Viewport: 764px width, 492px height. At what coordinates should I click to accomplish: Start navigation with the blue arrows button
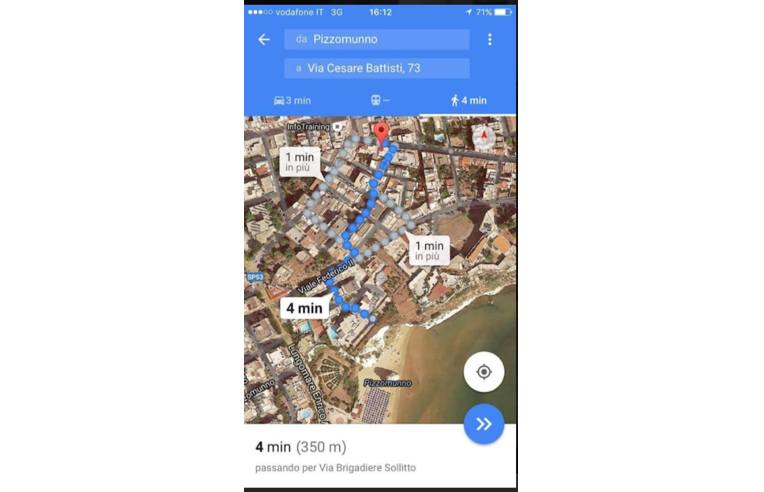484,424
